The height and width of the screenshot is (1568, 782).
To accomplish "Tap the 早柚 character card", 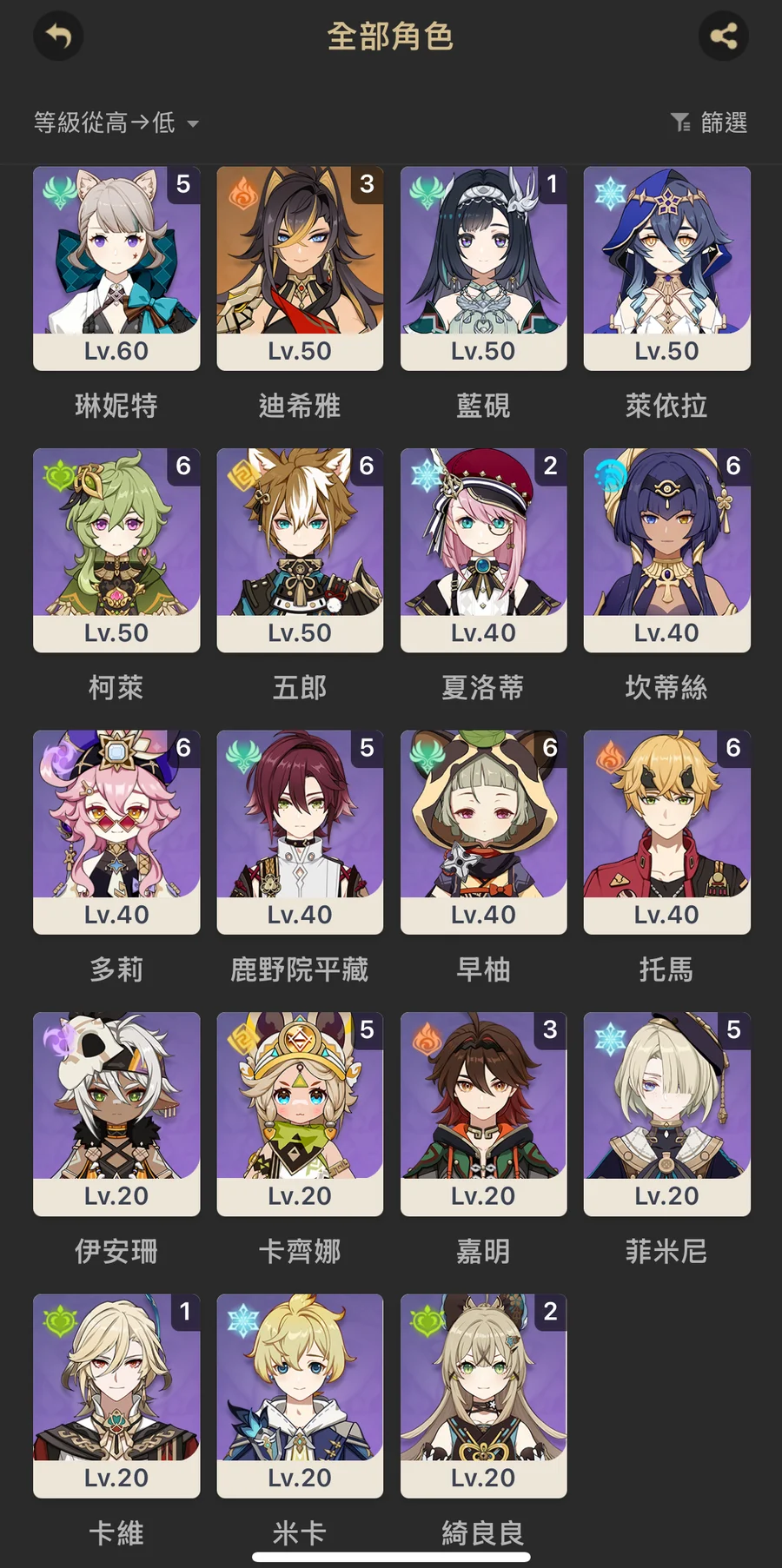I will point(483,831).
